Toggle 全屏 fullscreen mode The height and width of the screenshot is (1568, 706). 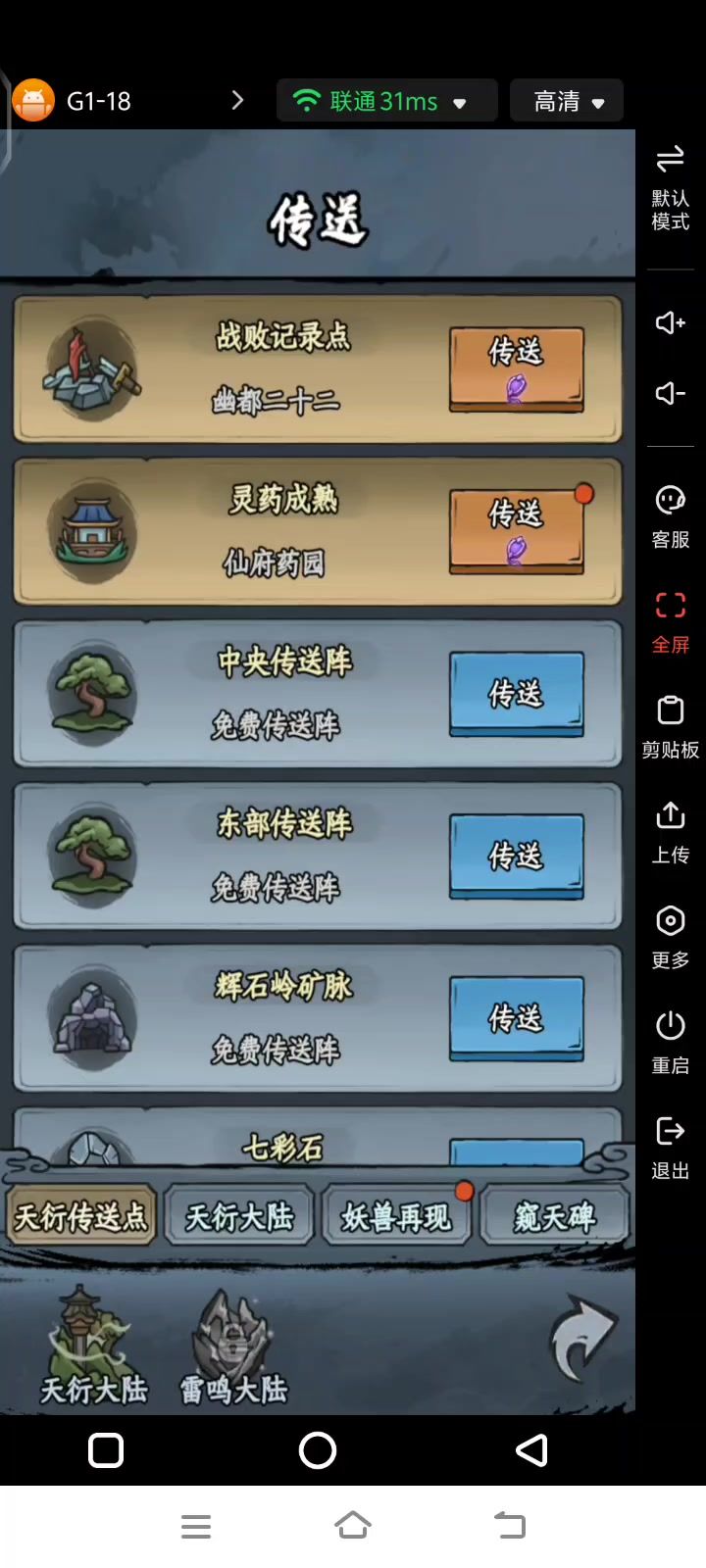pyautogui.click(x=671, y=620)
